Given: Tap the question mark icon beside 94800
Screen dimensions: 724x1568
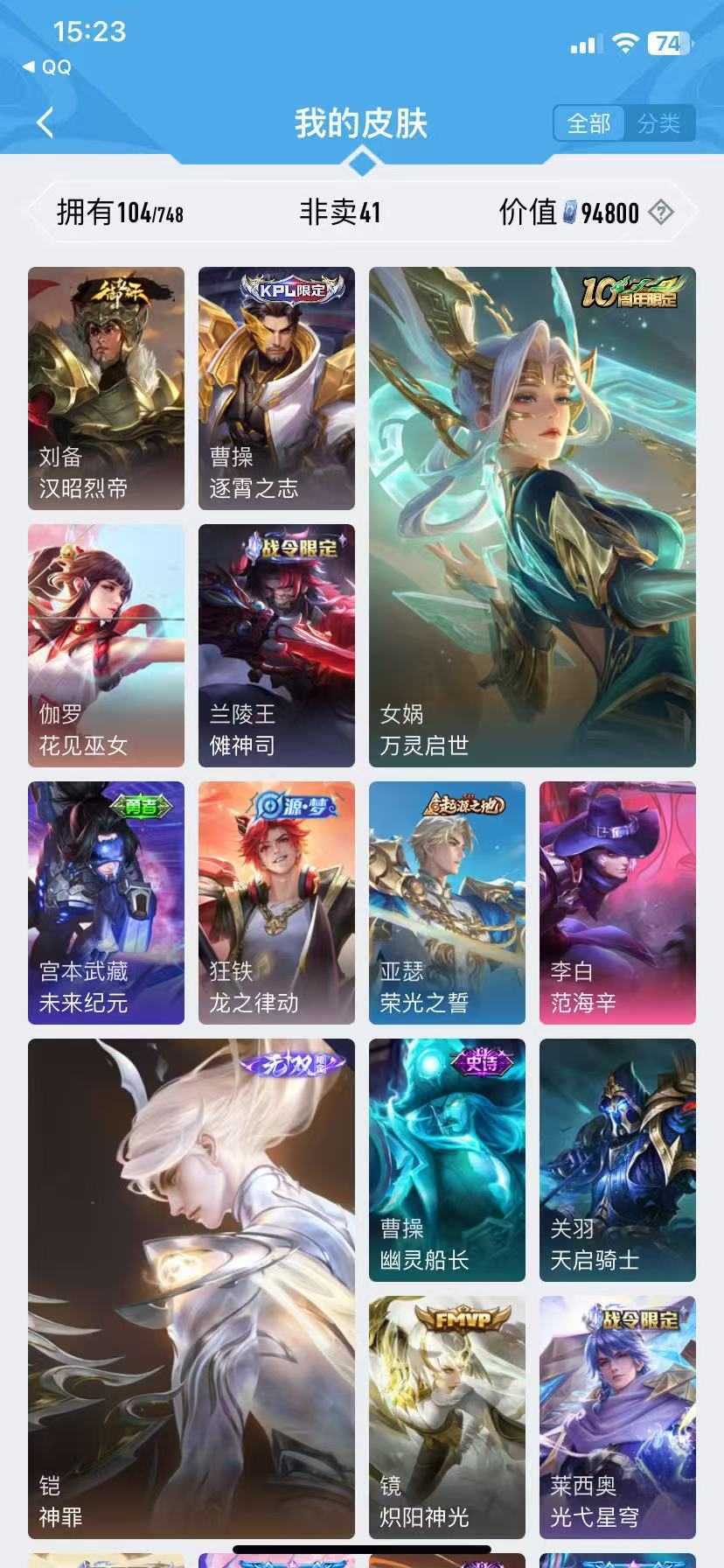Looking at the screenshot, I should (661, 213).
